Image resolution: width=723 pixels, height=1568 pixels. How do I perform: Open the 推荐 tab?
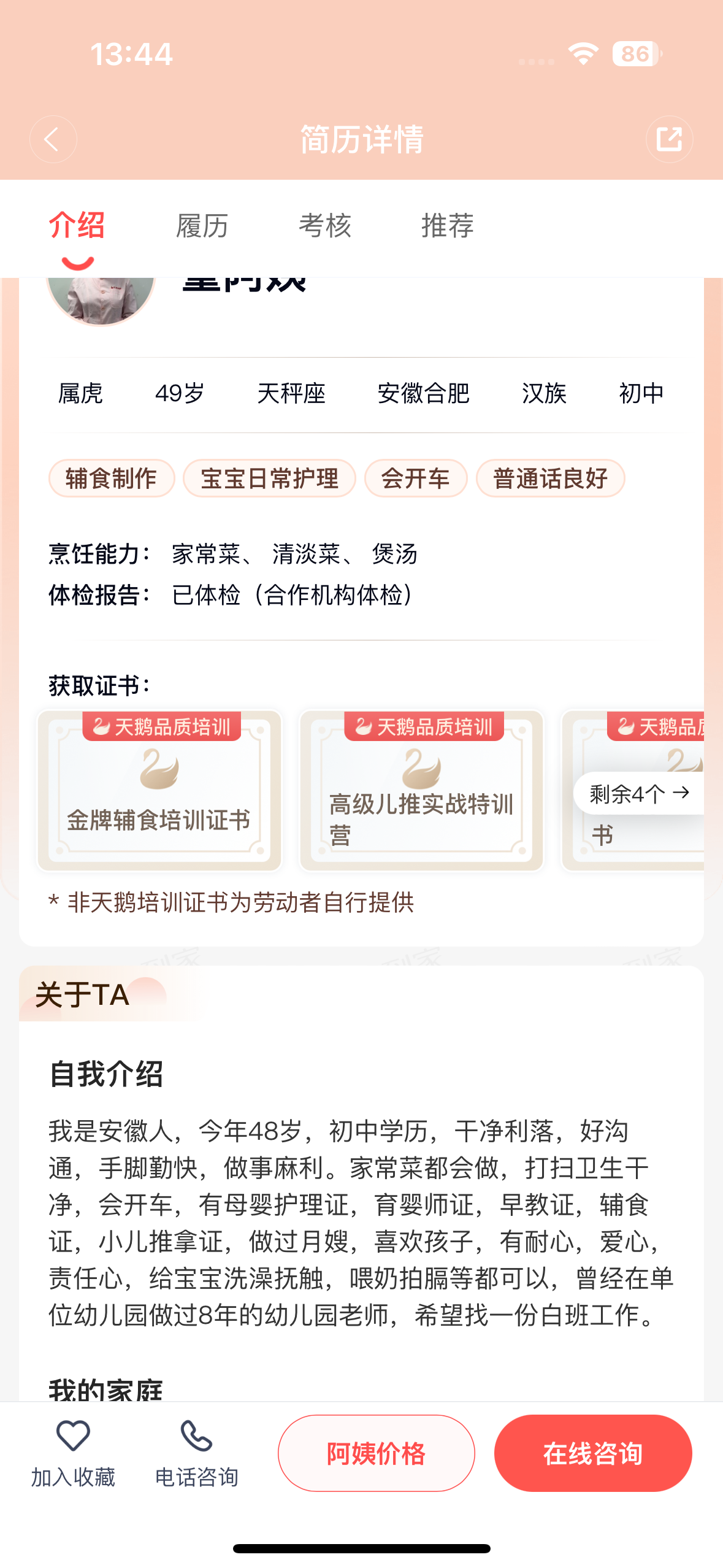pyautogui.click(x=447, y=226)
